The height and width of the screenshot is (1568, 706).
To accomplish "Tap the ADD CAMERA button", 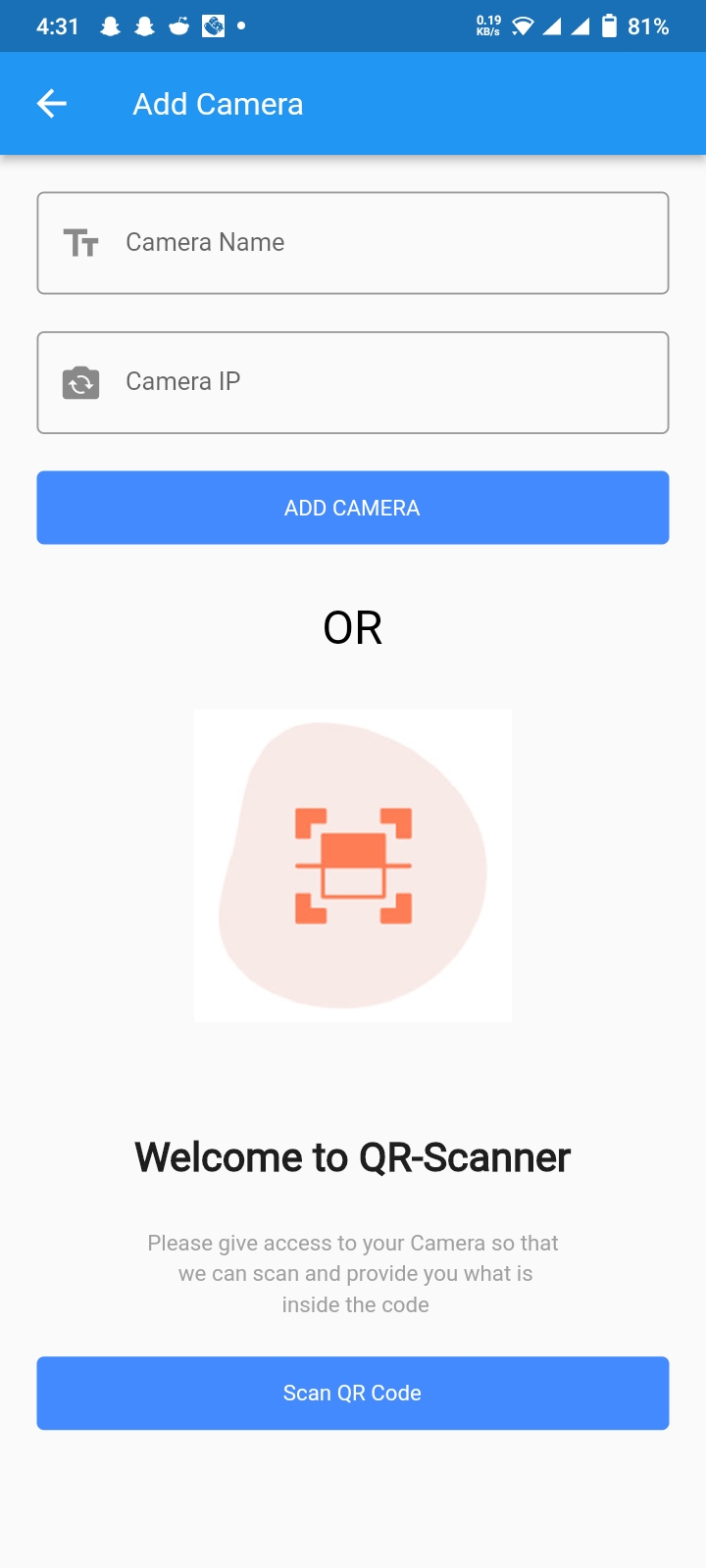I will pos(353,508).
